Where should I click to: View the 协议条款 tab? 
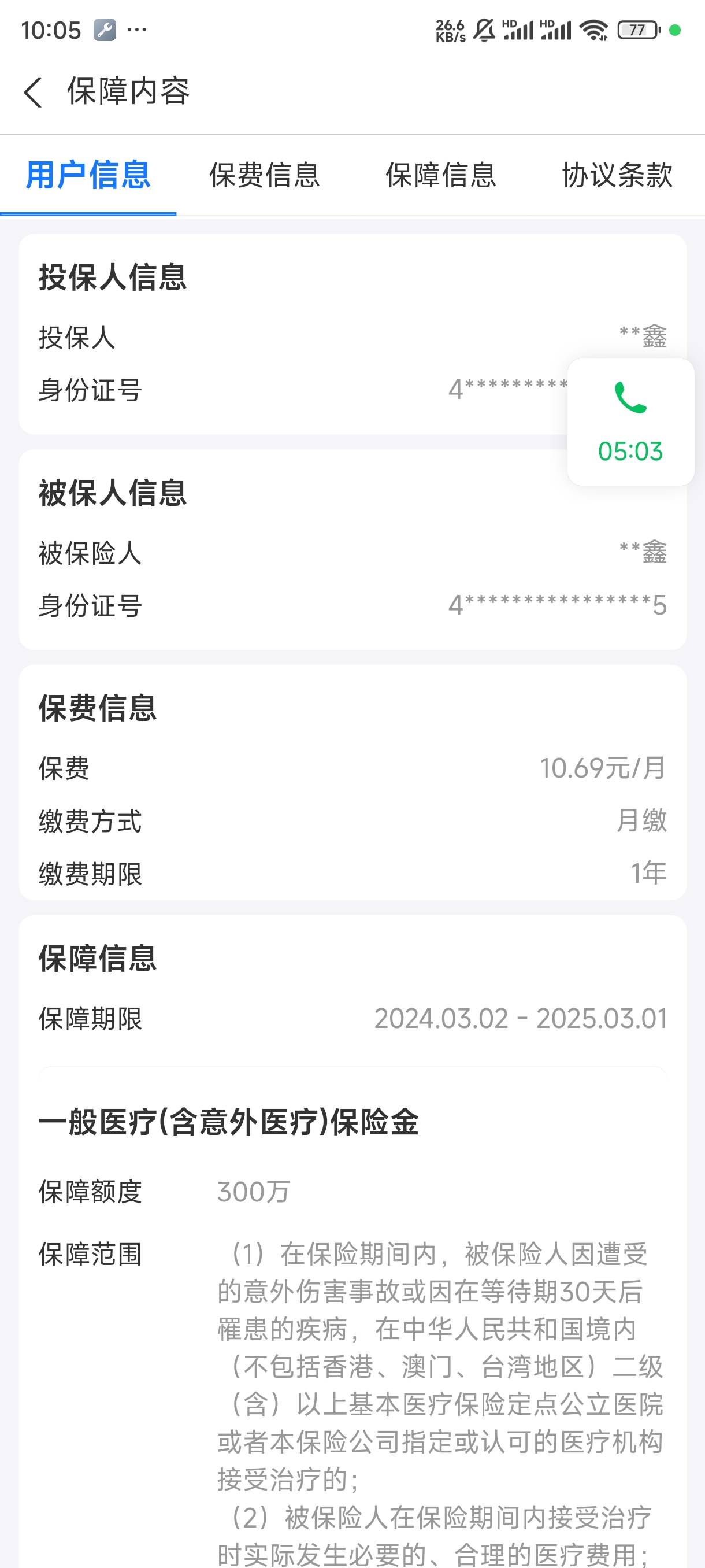point(617,175)
